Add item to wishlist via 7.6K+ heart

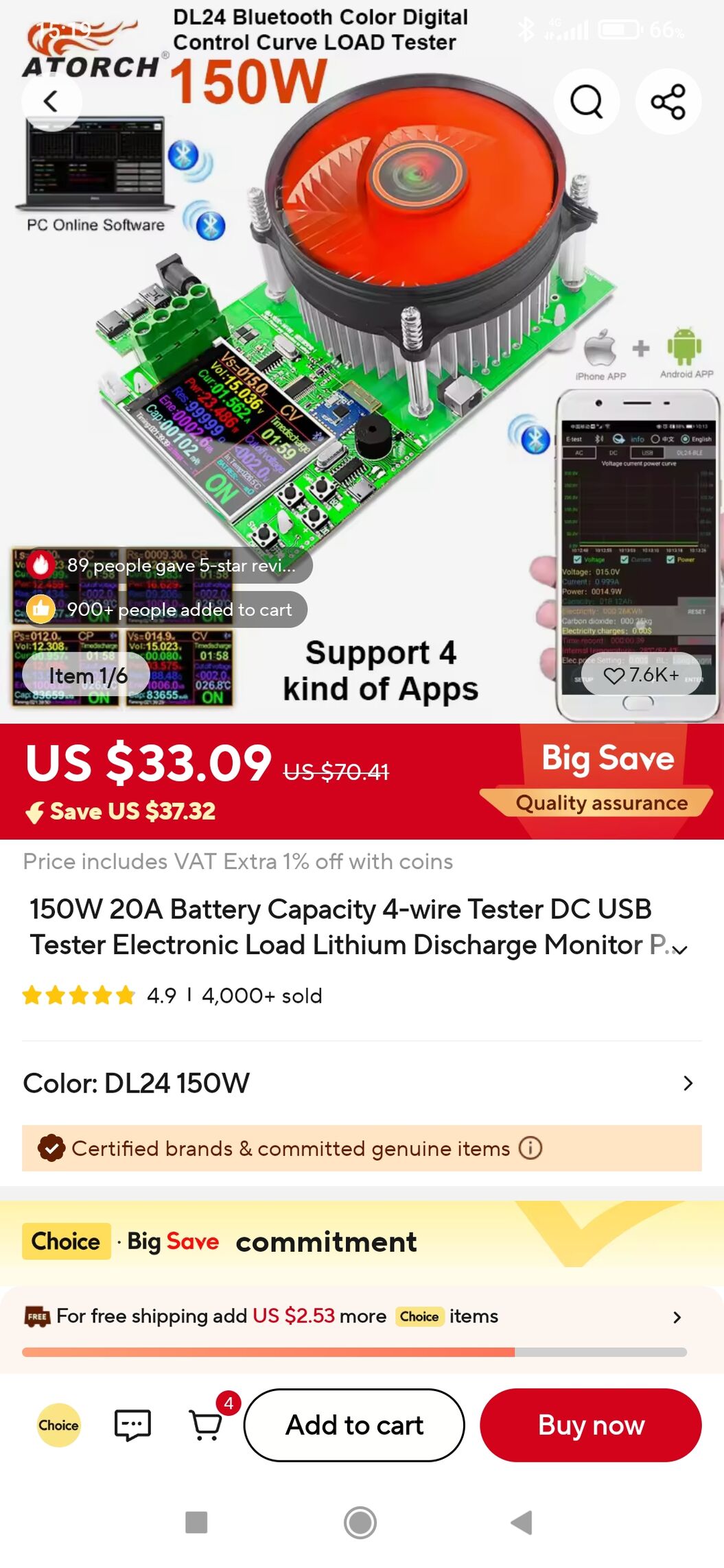point(640,676)
